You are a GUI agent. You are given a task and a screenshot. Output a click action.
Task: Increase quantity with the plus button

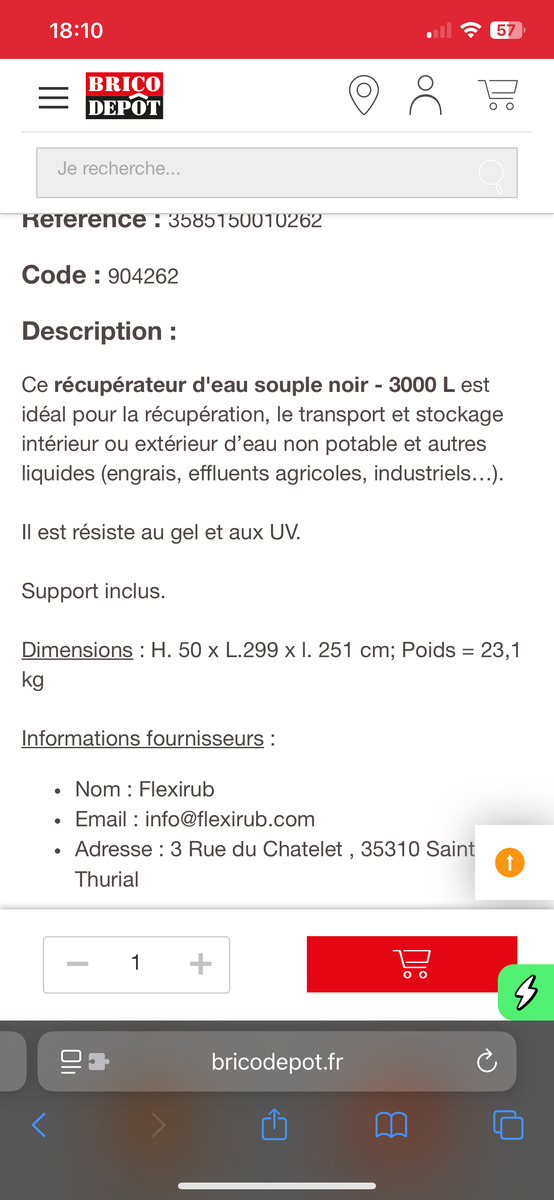200,964
